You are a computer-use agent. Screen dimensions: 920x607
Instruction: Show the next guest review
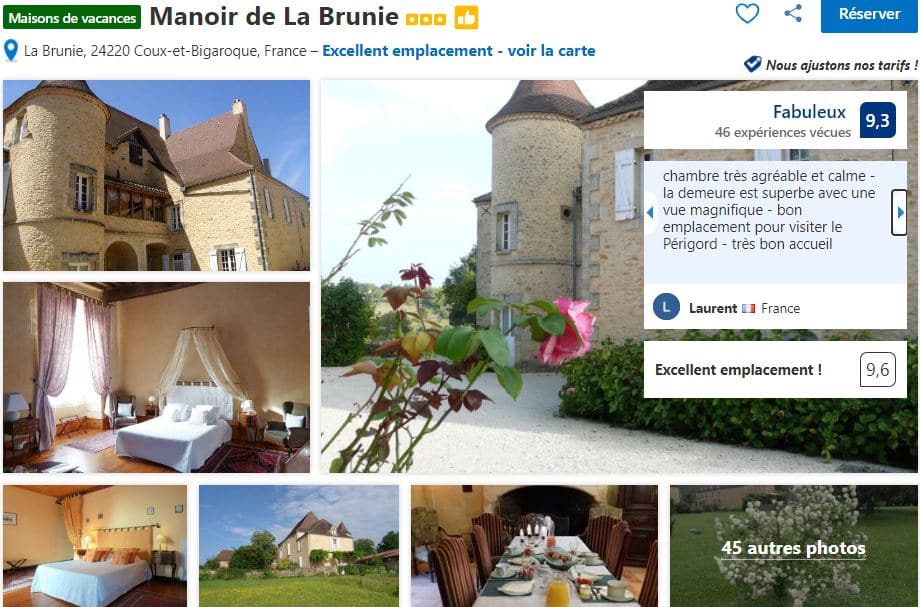tap(899, 212)
